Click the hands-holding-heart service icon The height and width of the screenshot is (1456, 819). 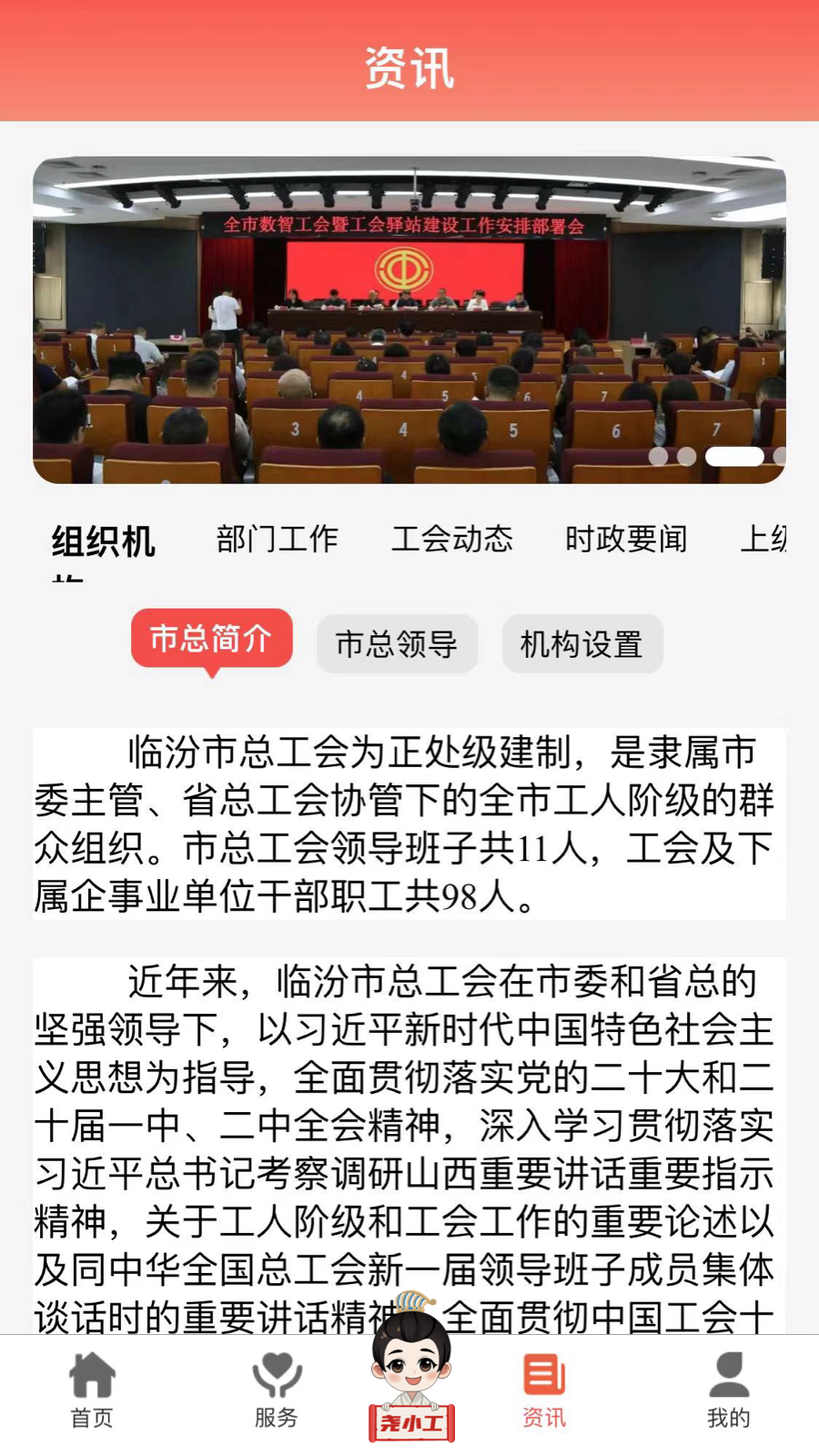tap(278, 1374)
